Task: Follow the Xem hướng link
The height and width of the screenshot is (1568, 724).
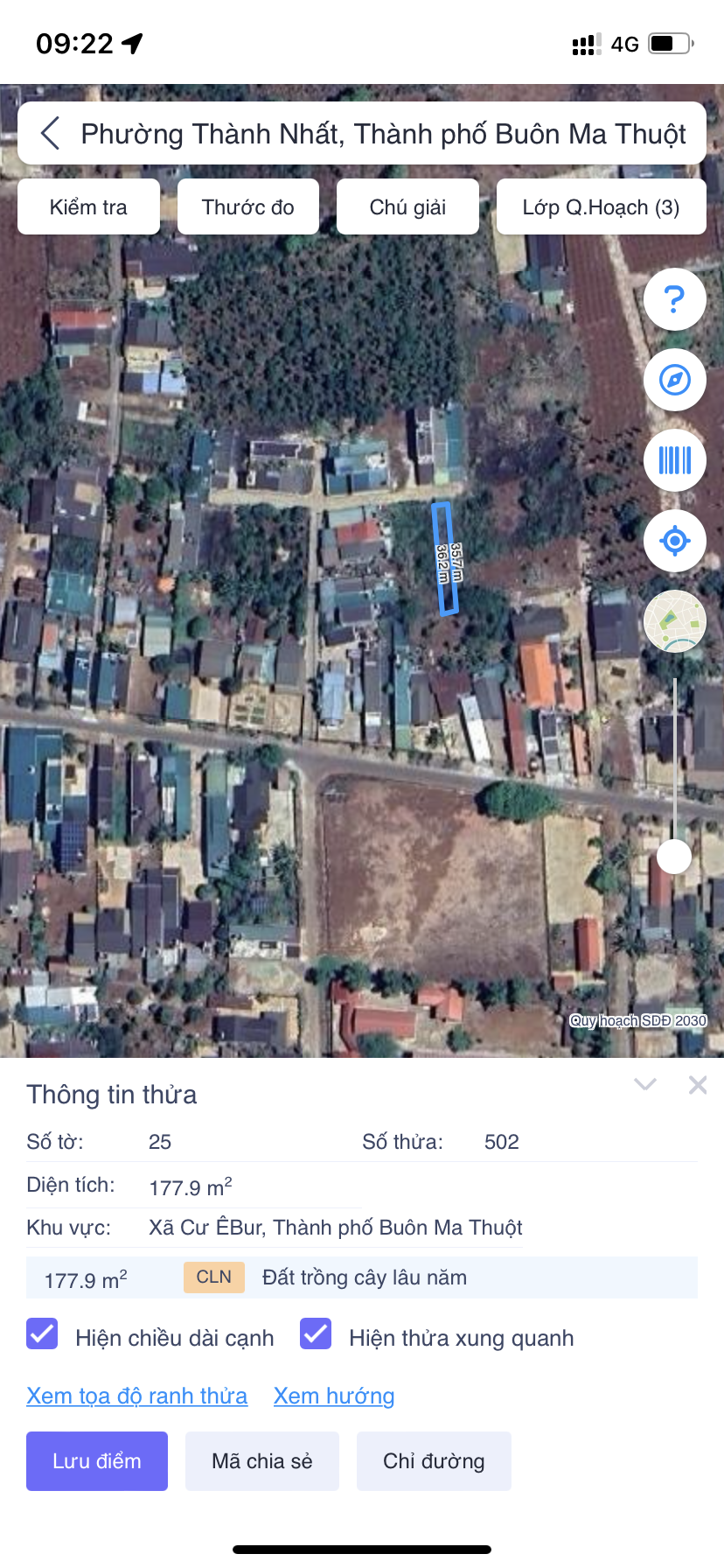Action: point(334,1396)
